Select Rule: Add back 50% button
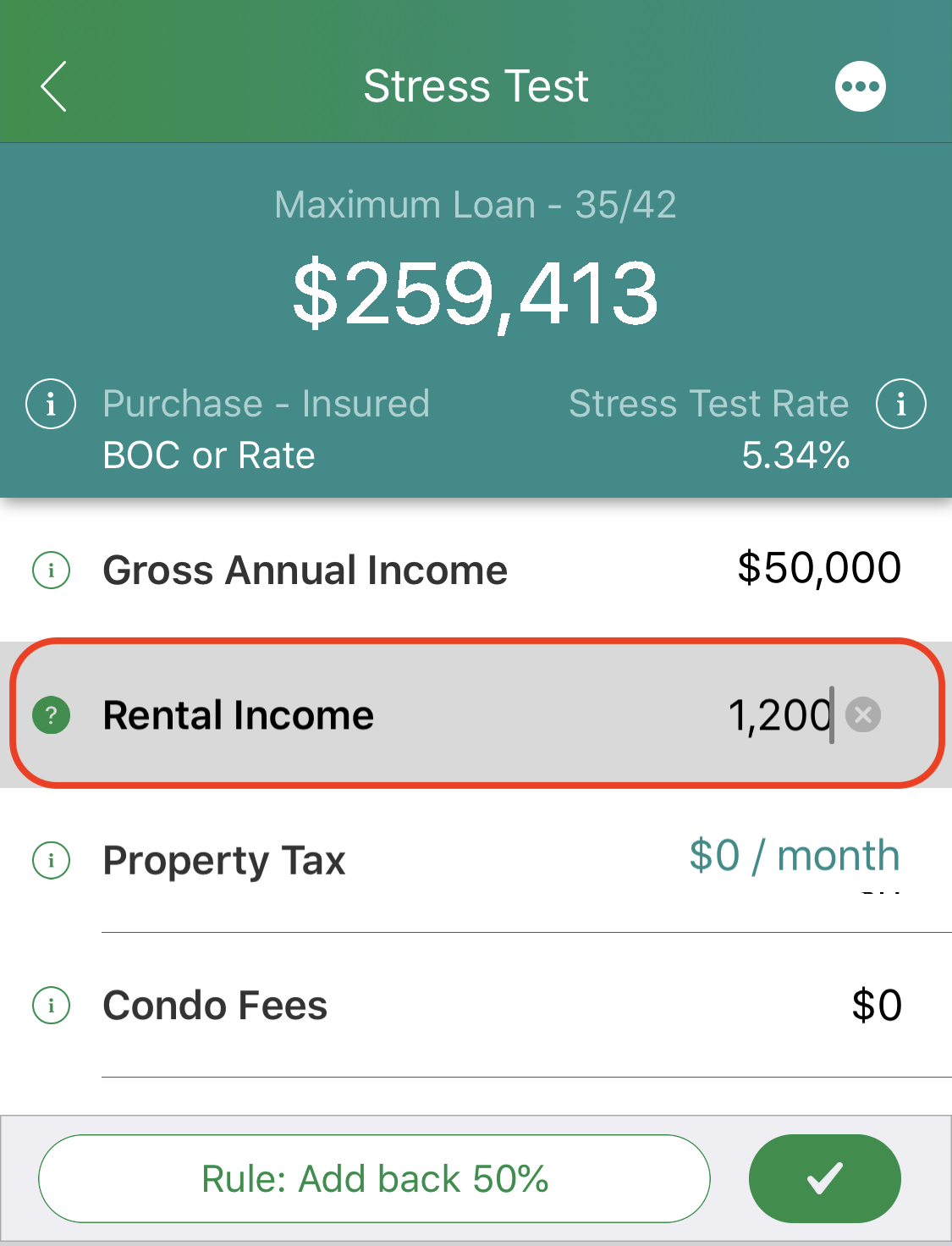This screenshot has height=1246, width=952. (x=374, y=1178)
